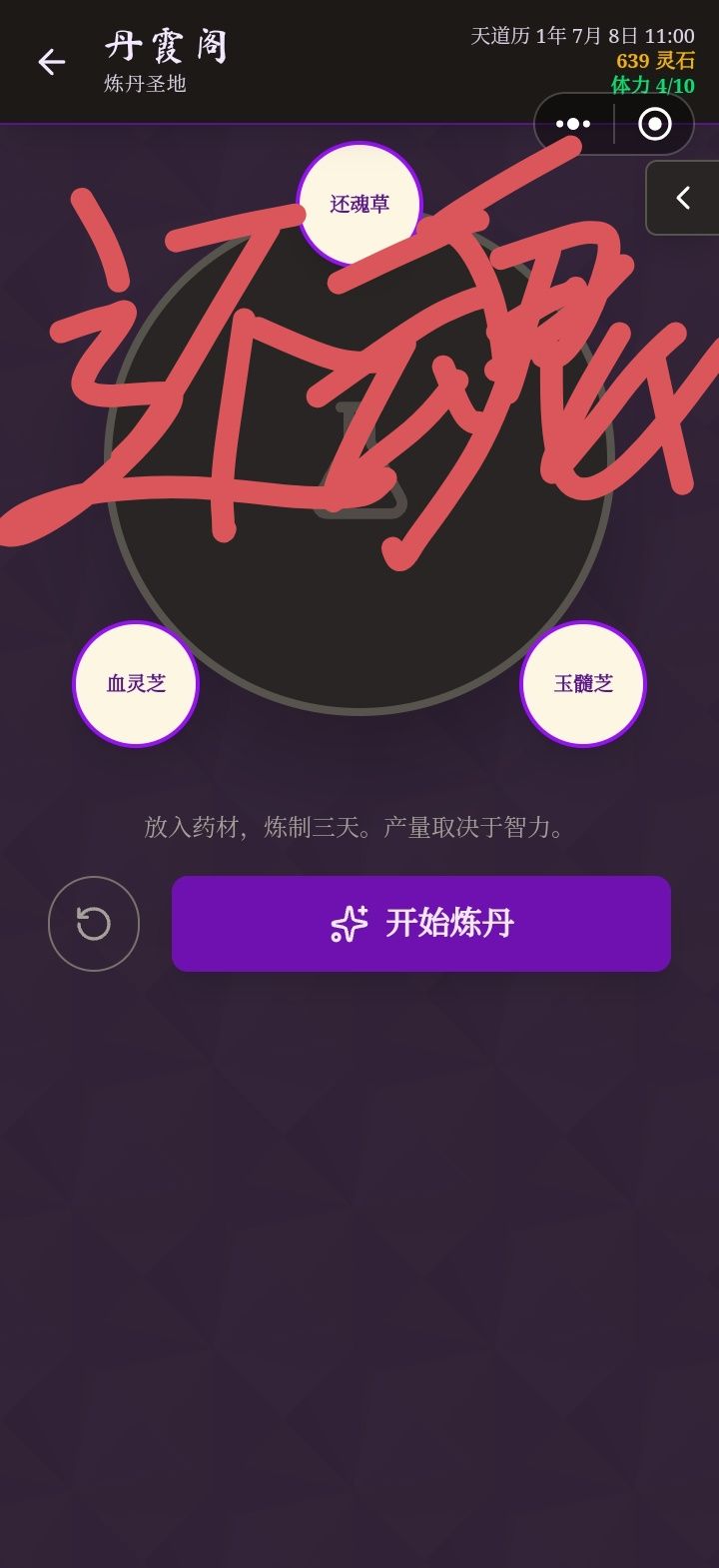719x1568 pixels.
Task: Tap the mini-program exit circle icon
Action: (655, 123)
